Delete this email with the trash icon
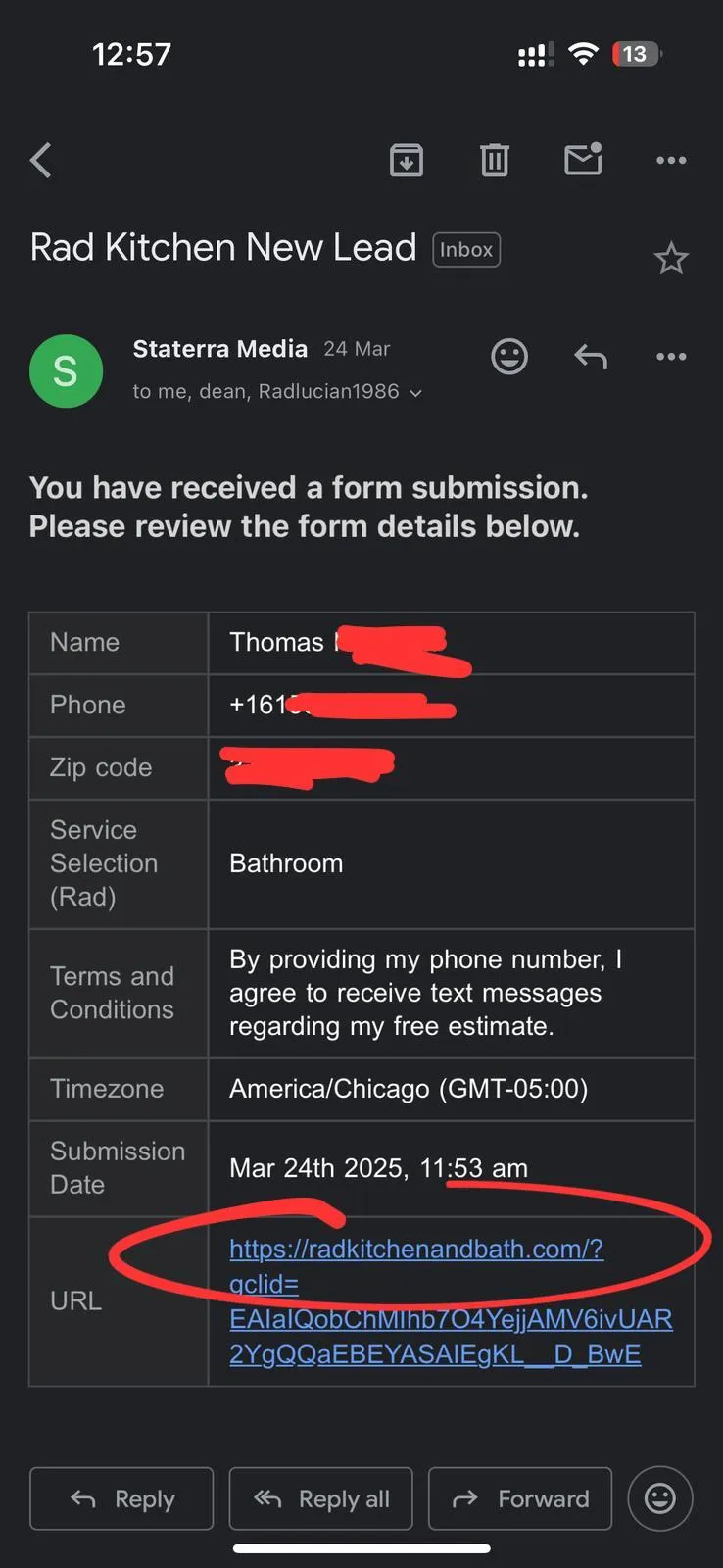 point(495,160)
